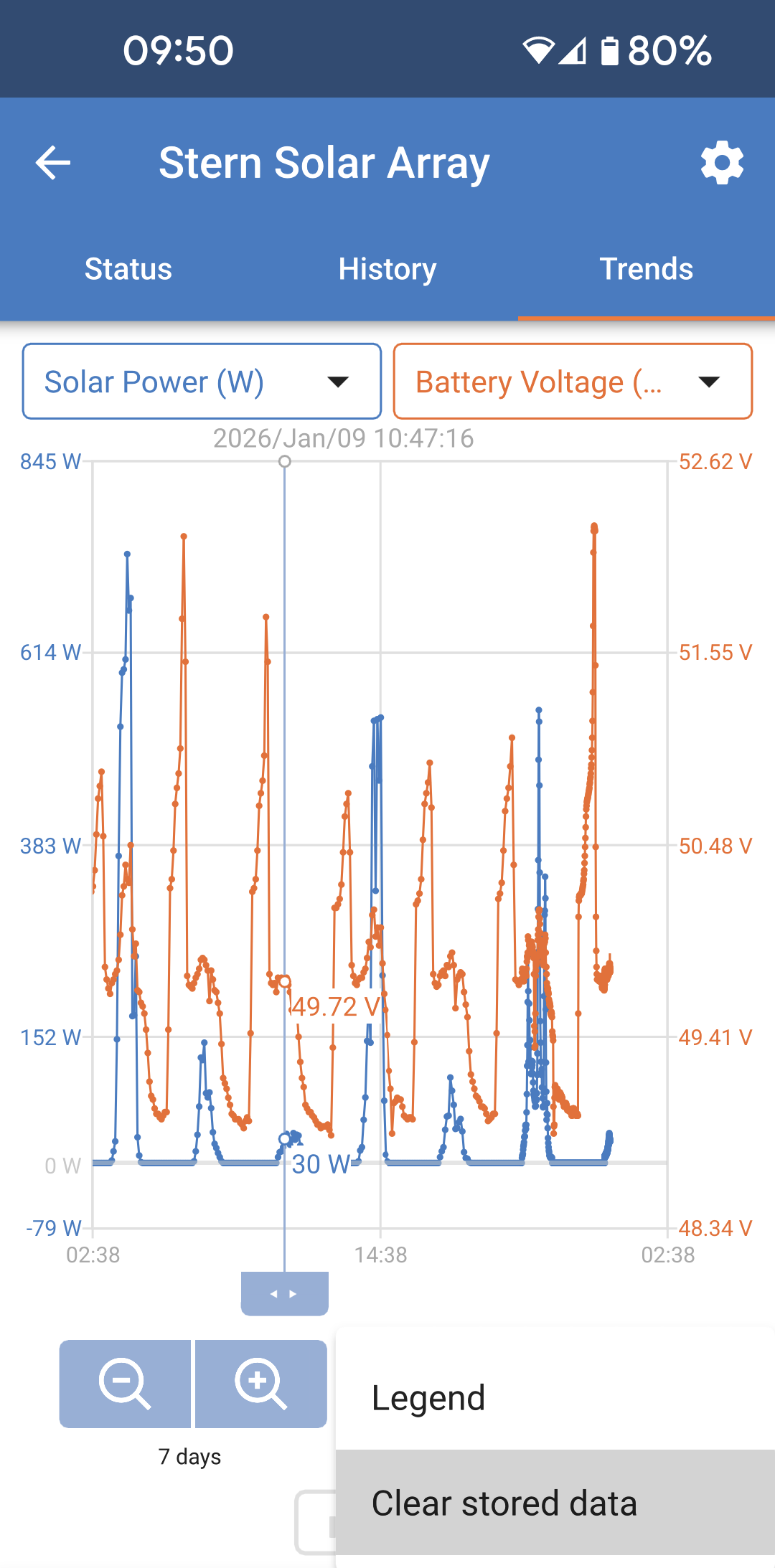Navigate back using the arrow icon

pos(52,162)
